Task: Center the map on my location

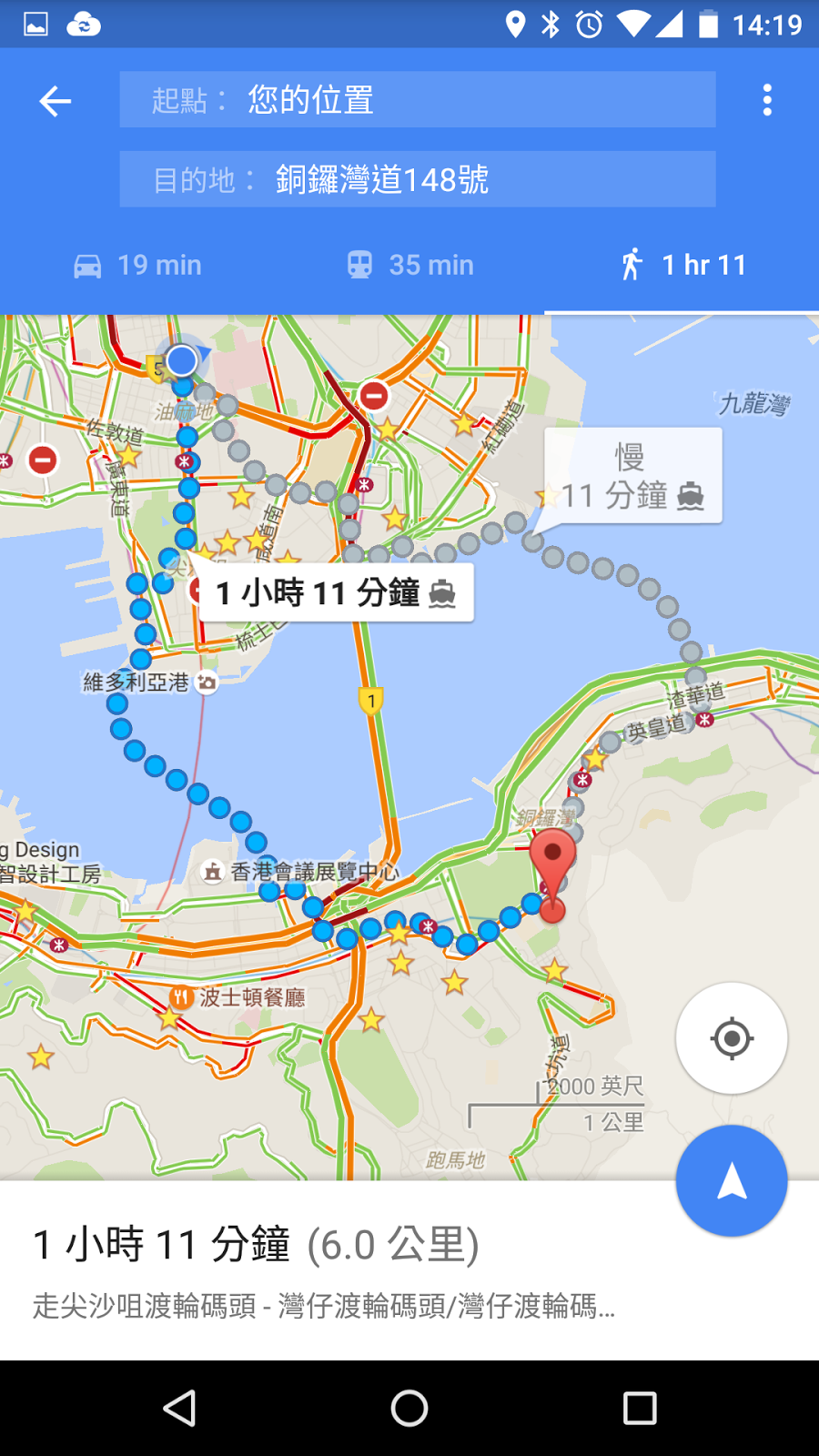Action: point(731,1038)
